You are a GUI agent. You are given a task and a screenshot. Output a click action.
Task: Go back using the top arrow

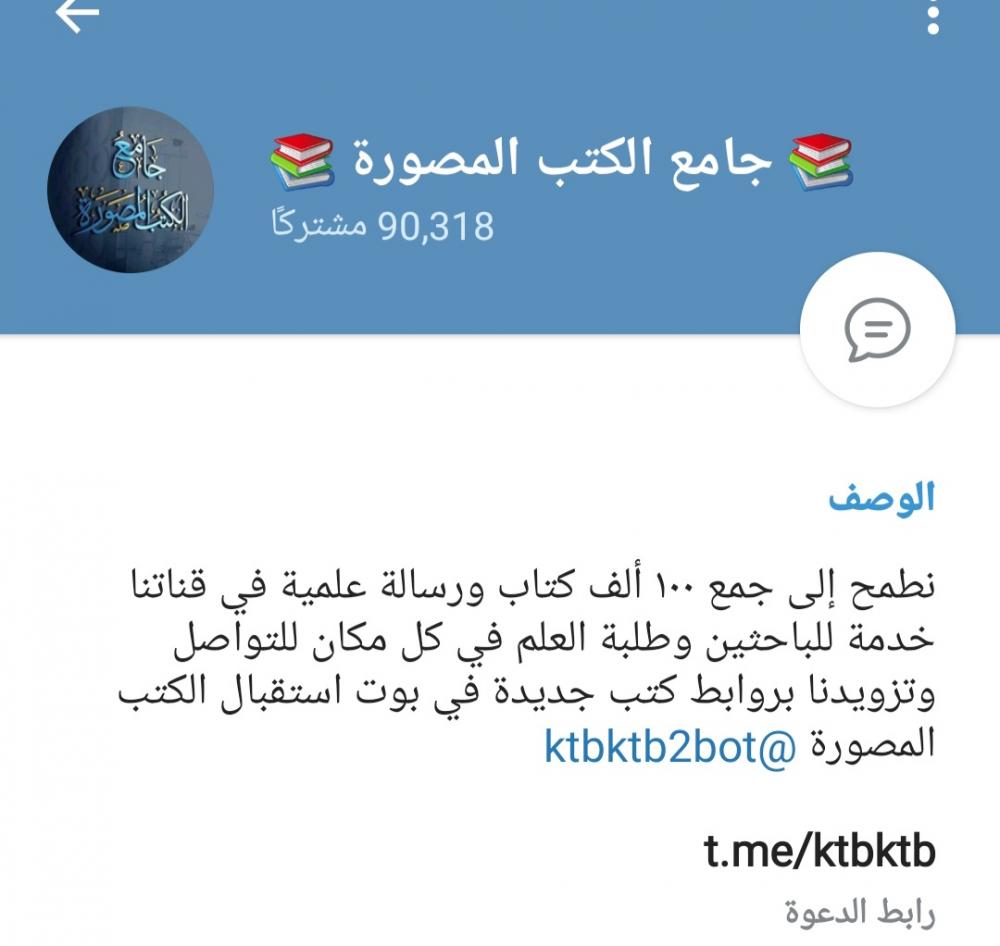tap(77, 15)
